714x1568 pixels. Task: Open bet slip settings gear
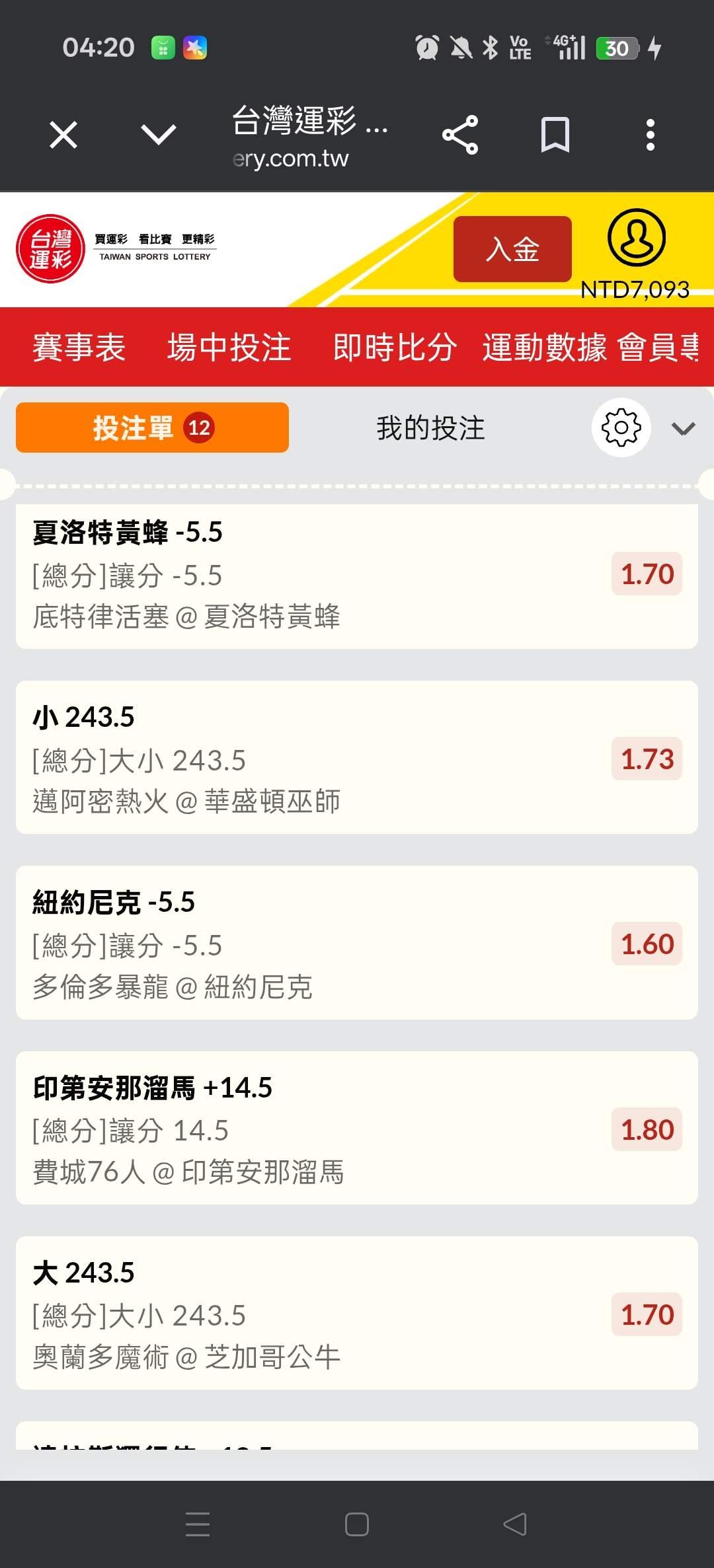click(x=621, y=428)
